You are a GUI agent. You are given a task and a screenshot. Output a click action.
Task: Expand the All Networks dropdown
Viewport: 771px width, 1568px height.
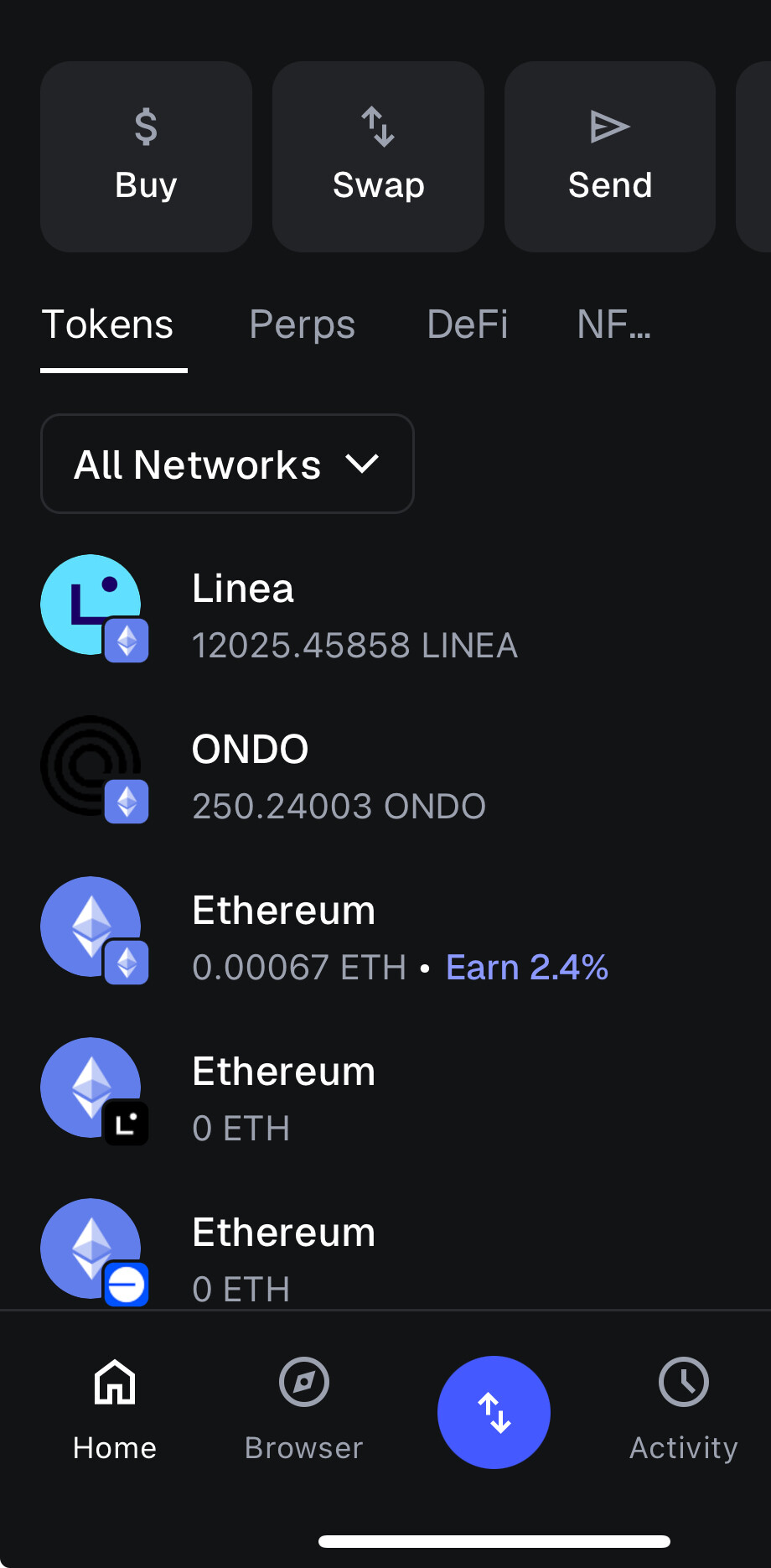(x=227, y=464)
